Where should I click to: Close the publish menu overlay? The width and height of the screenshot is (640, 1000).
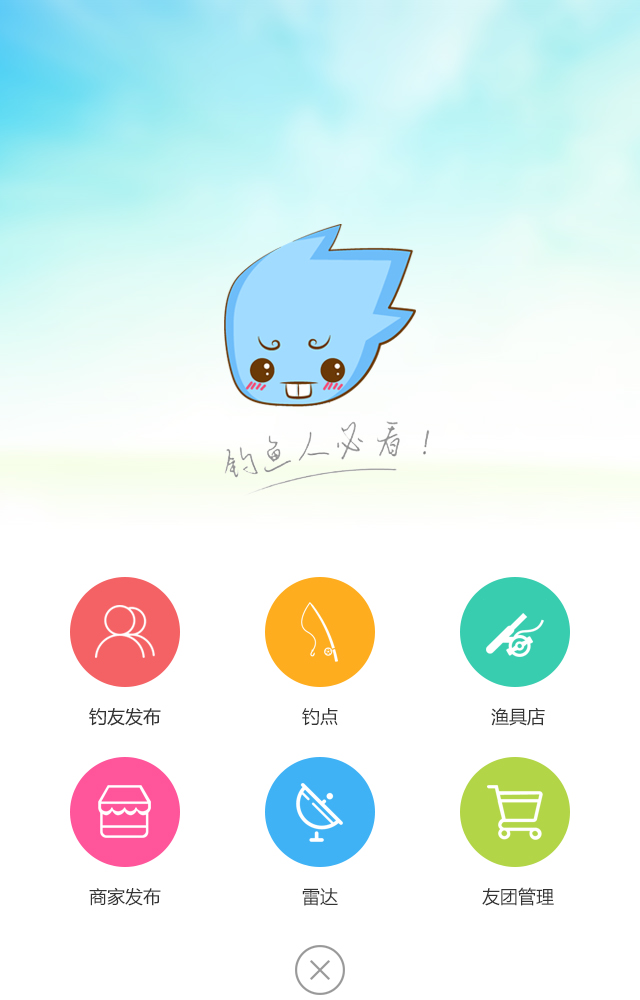(320, 969)
